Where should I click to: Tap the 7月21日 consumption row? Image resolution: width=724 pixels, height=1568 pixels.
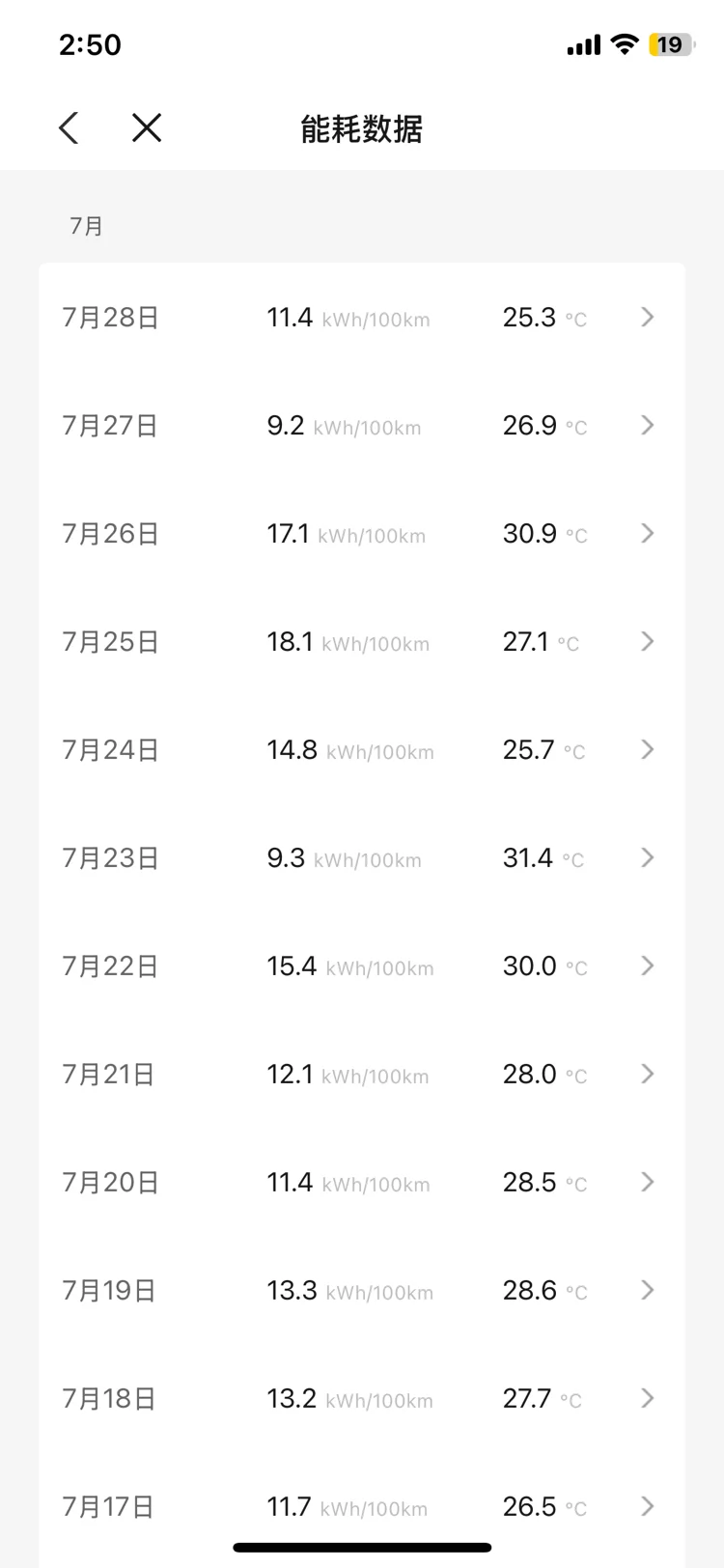tap(362, 1075)
